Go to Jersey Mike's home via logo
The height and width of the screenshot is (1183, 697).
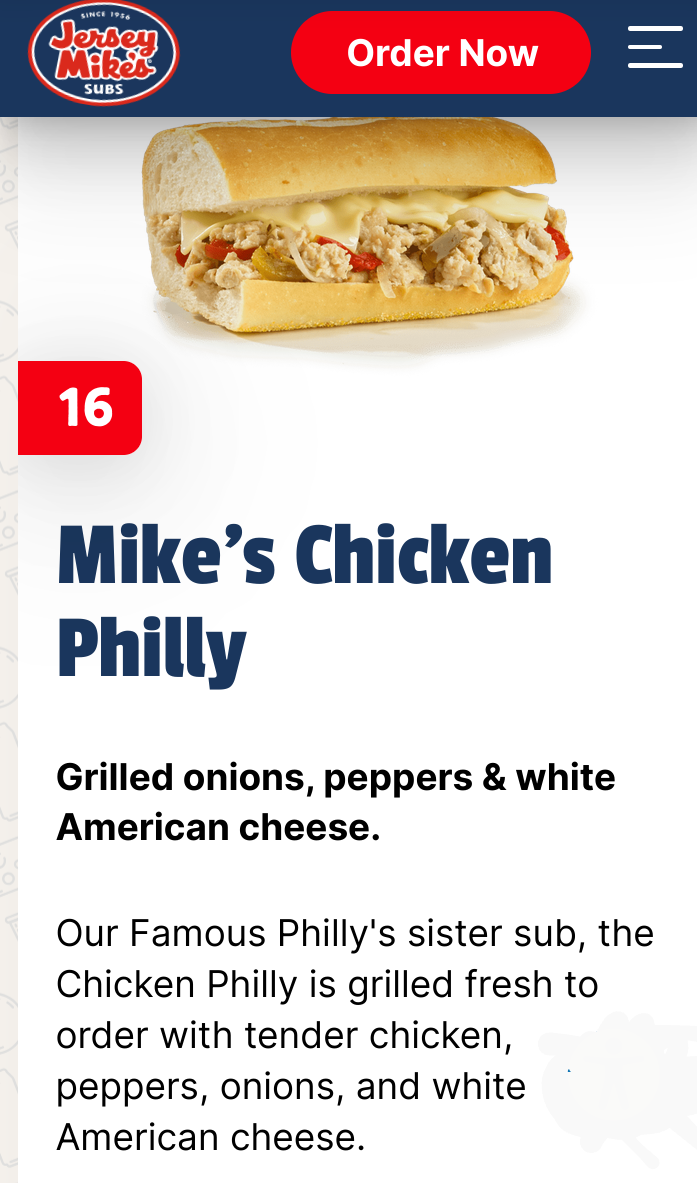(104, 55)
